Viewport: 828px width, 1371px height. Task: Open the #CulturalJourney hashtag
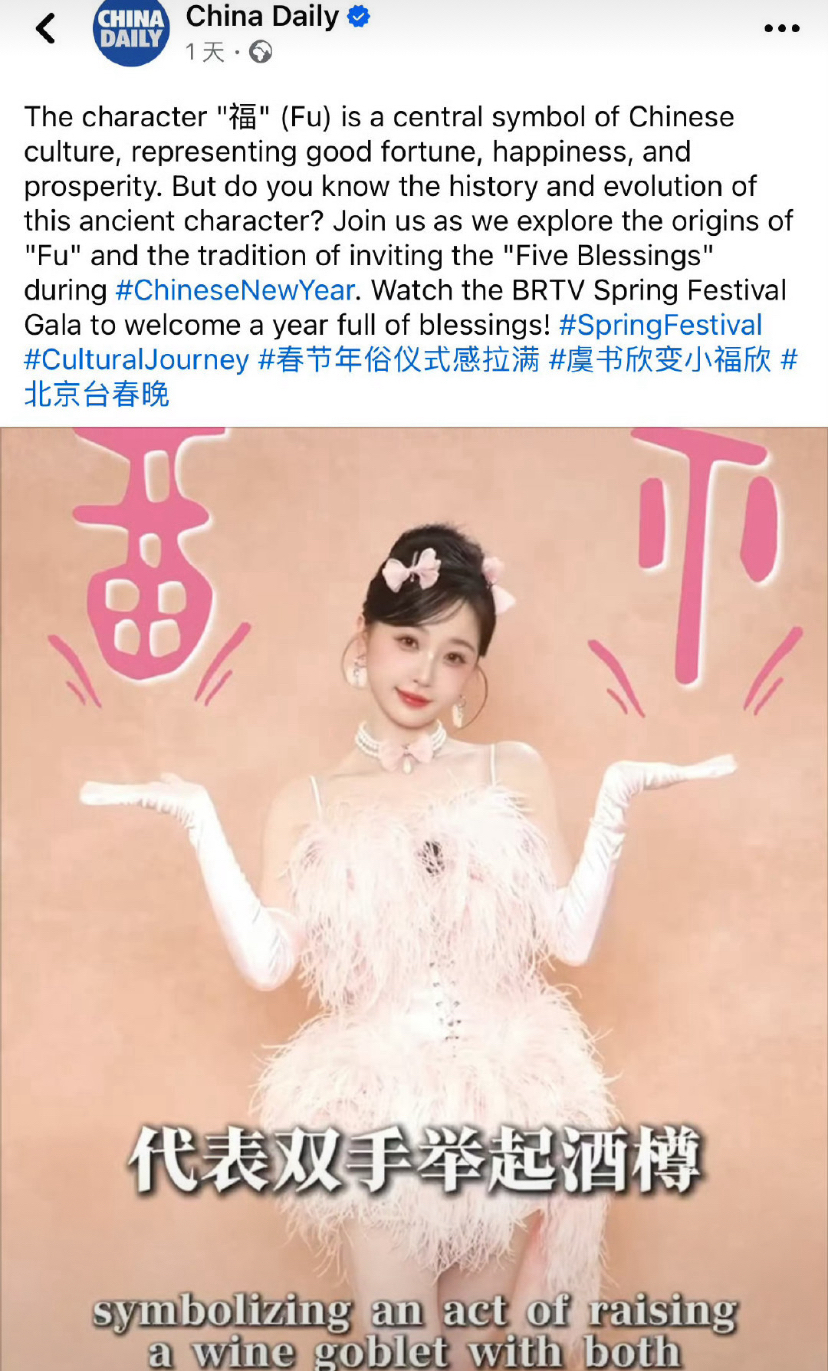coord(136,359)
